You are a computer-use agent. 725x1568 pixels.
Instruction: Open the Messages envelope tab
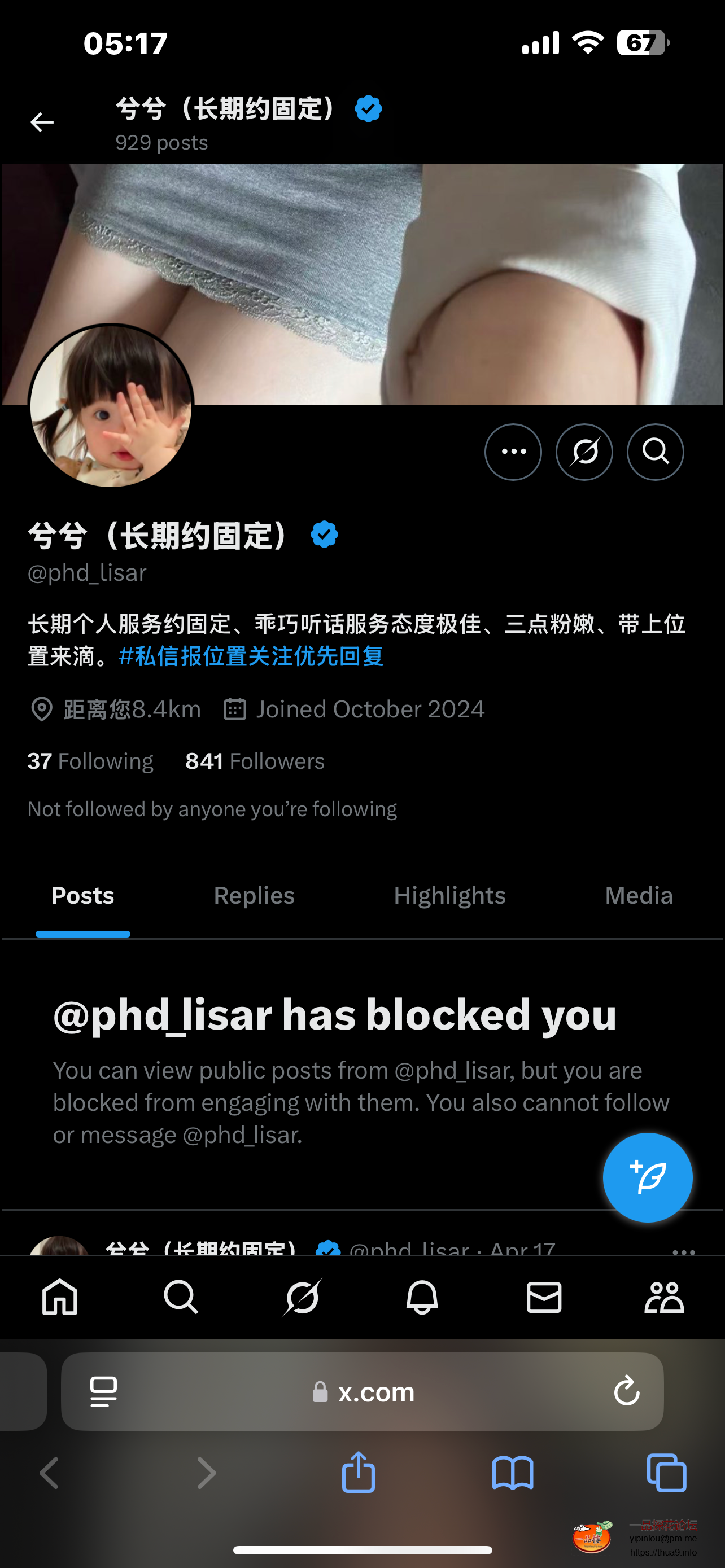[x=544, y=1297]
